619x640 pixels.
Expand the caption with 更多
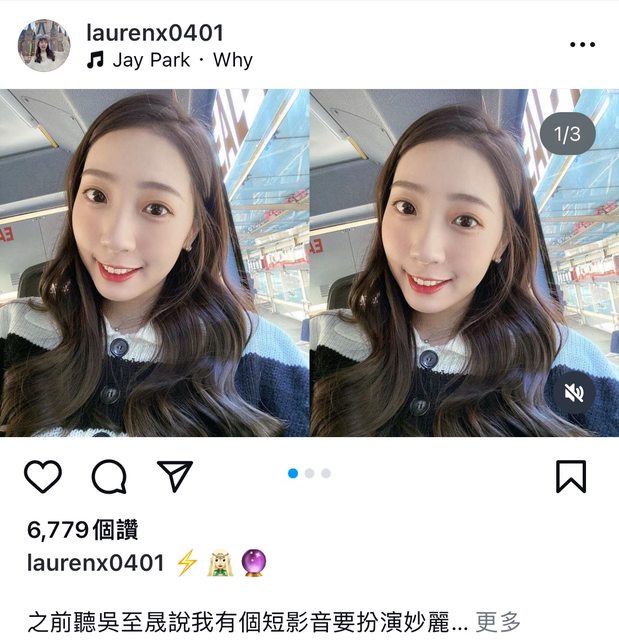click(x=497, y=622)
